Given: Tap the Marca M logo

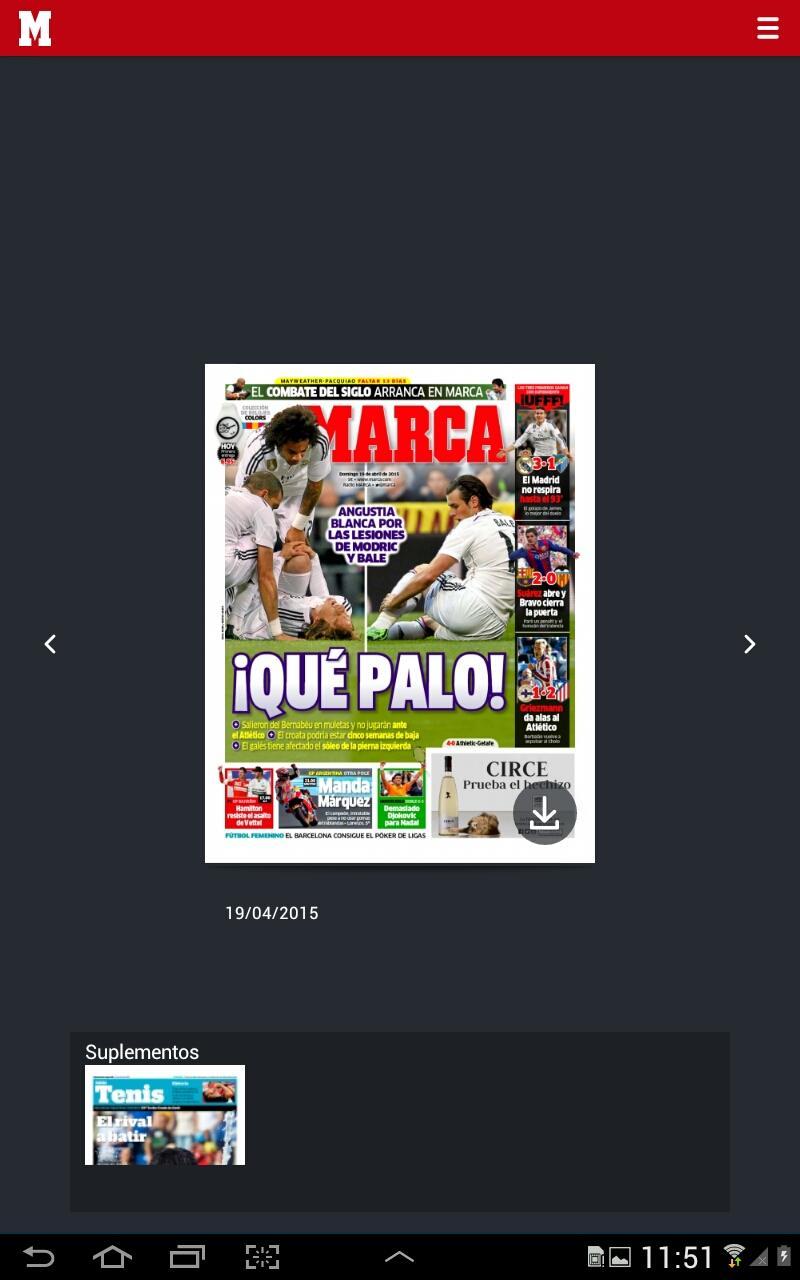Looking at the screenshot, I should [35, 28].
